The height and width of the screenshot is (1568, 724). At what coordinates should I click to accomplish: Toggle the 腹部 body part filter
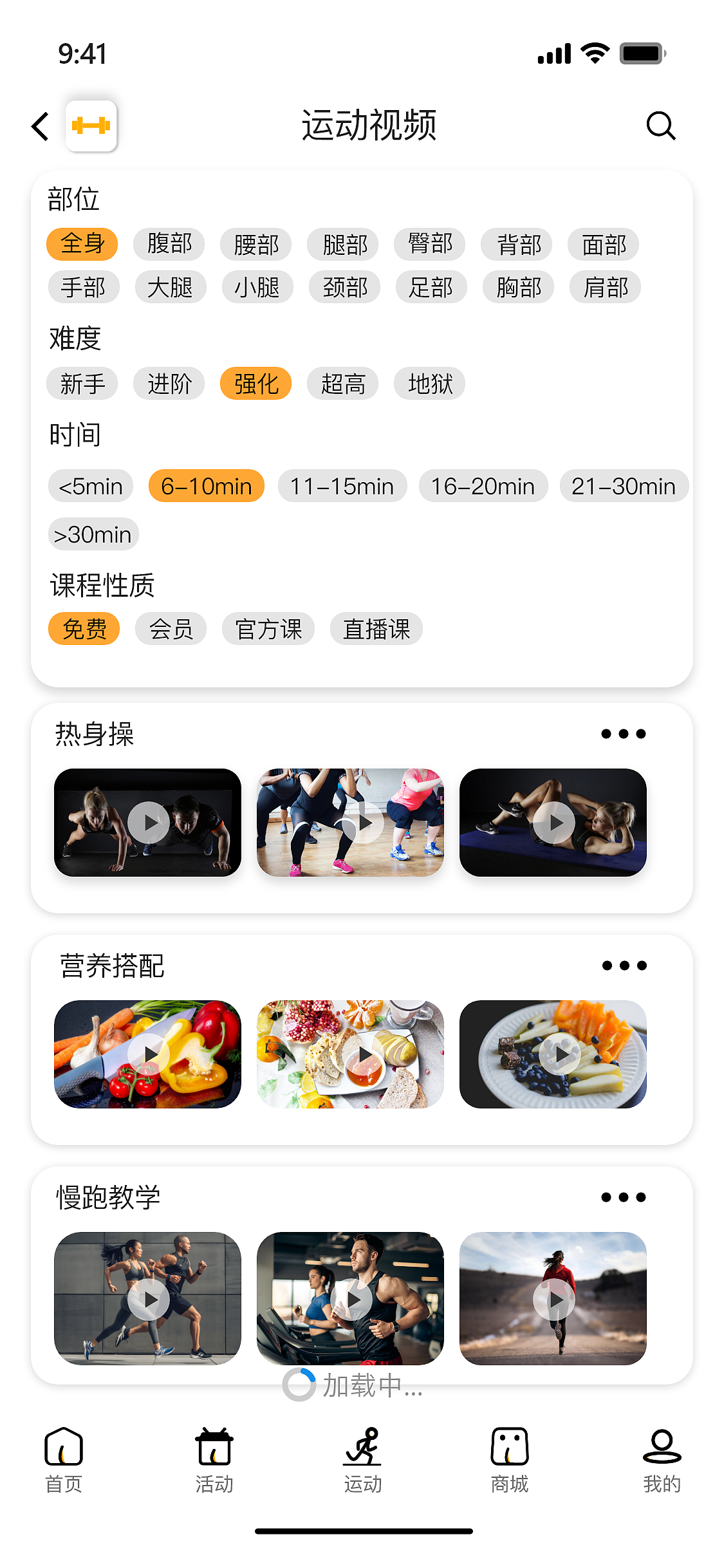tap(169, 244)
